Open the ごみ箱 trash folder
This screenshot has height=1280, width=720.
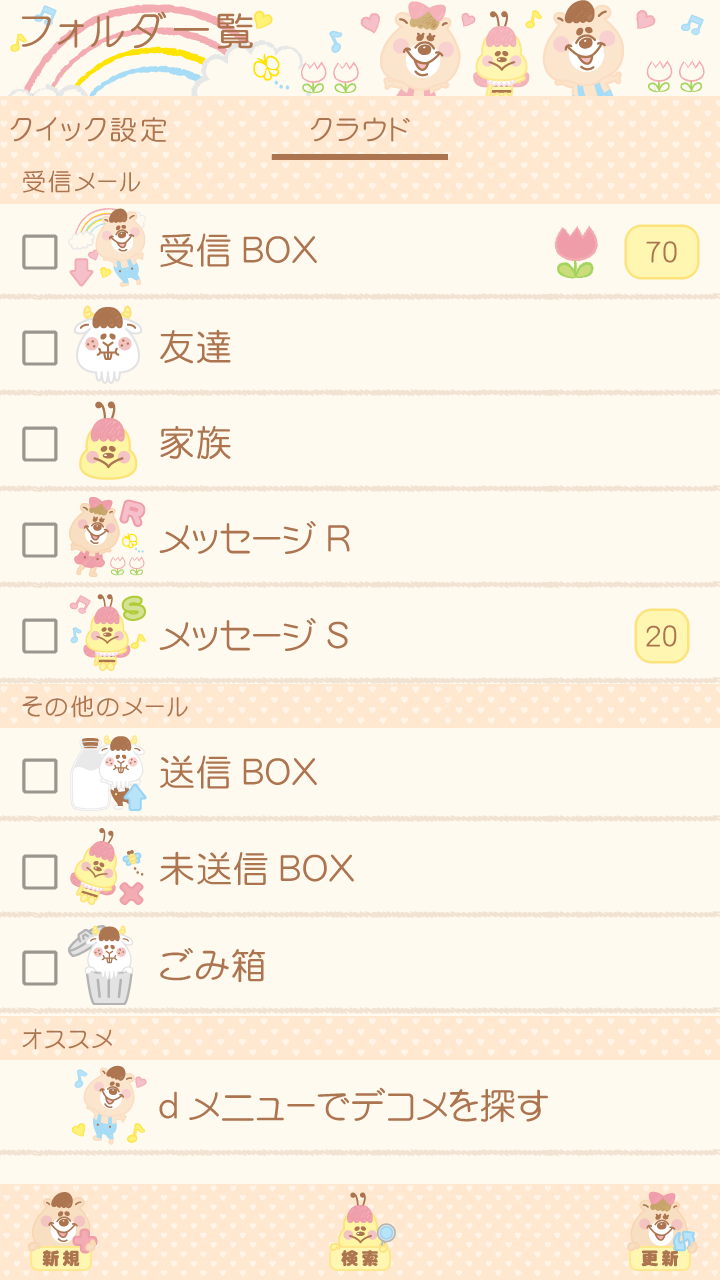tap(212, 967)
